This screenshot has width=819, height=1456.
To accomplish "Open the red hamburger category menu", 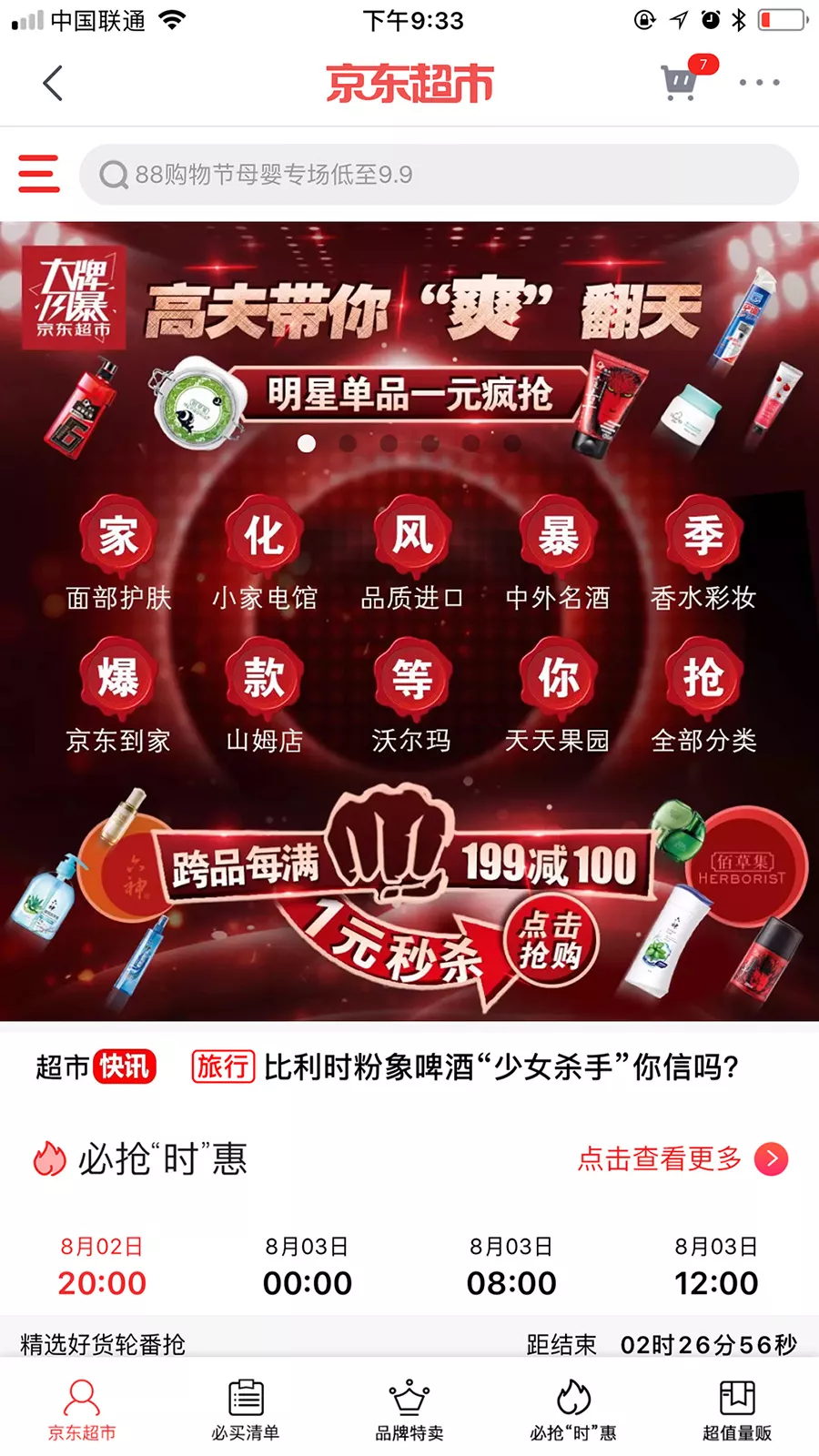I will (x=39, y=174).
